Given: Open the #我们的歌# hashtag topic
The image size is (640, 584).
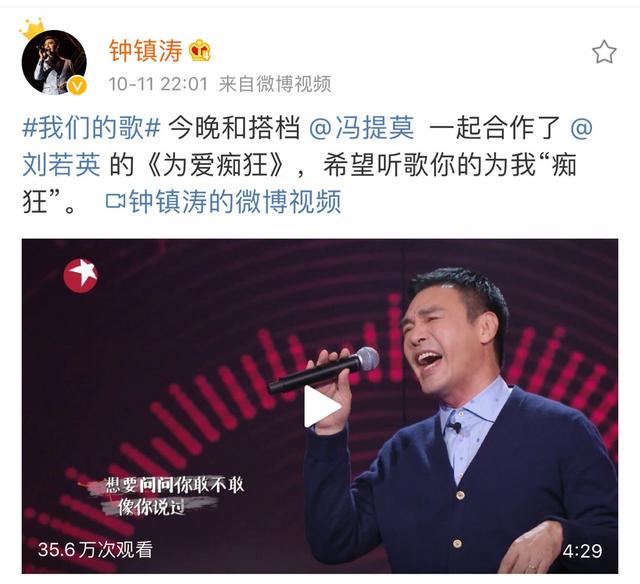Looking at the screenshot, I should point(91,128).
